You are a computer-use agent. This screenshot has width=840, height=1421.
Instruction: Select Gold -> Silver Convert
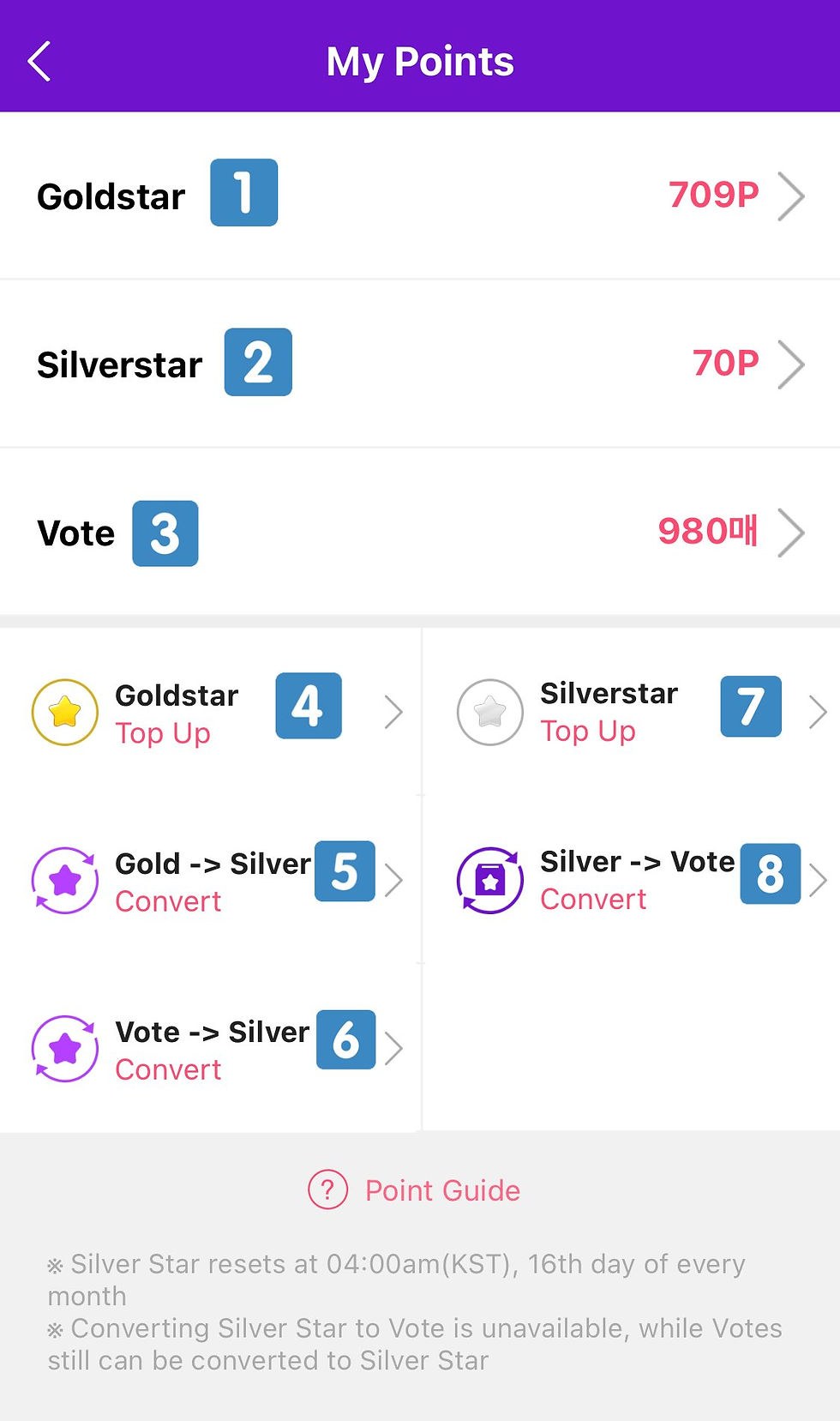210,880
